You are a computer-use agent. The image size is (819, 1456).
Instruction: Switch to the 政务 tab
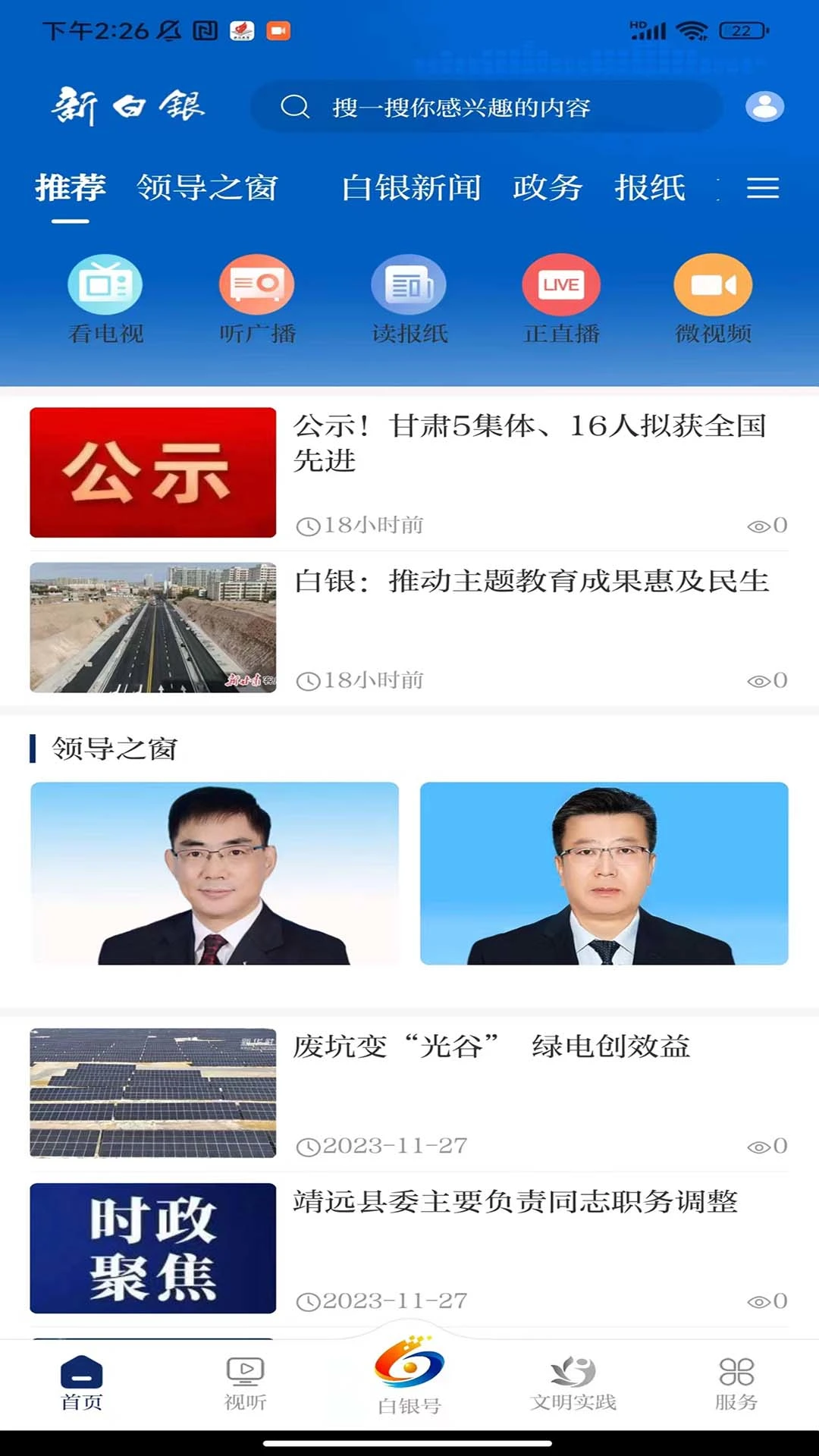click(548, 189)
